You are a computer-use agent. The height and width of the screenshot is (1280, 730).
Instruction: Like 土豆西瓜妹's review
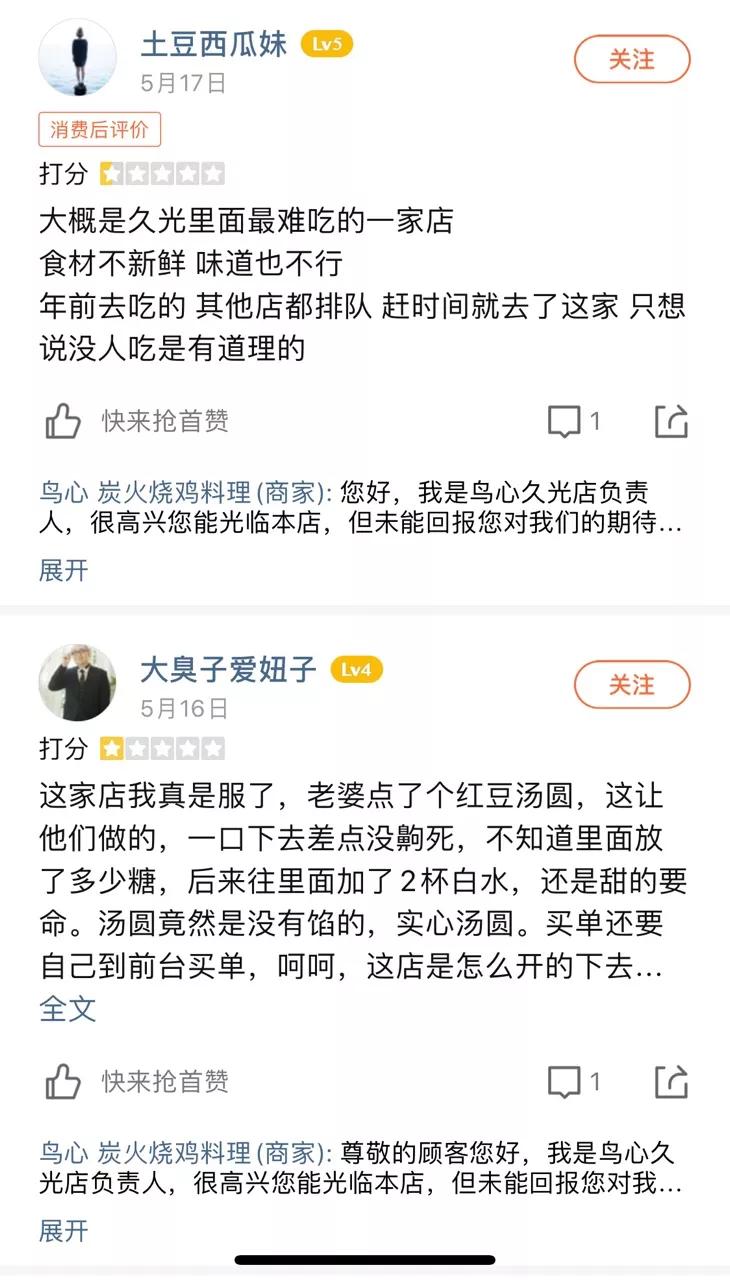click(x=63, y=421)
